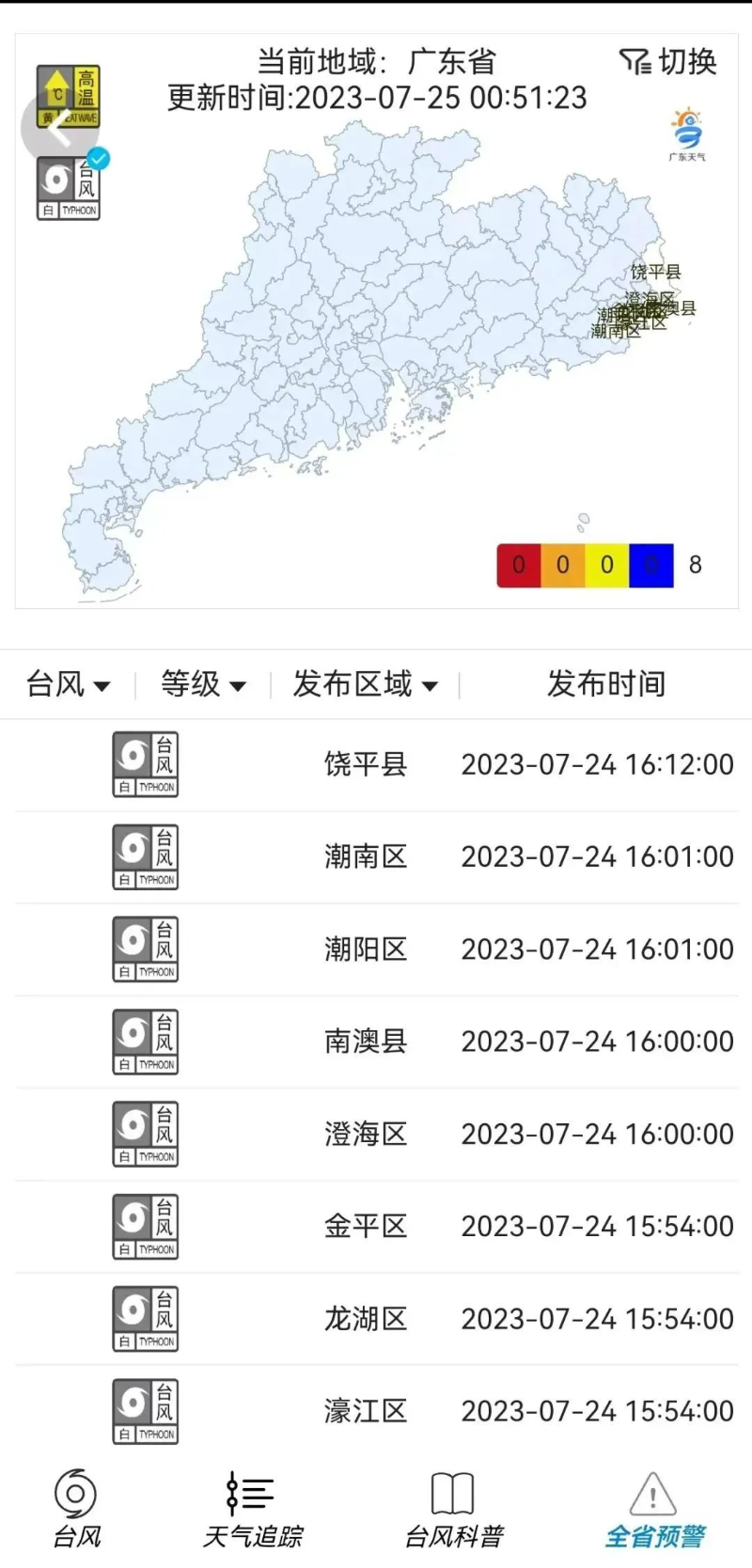752x1568 pixels.
Task: Tap 切换 to switch region
Action: point(668,62)
